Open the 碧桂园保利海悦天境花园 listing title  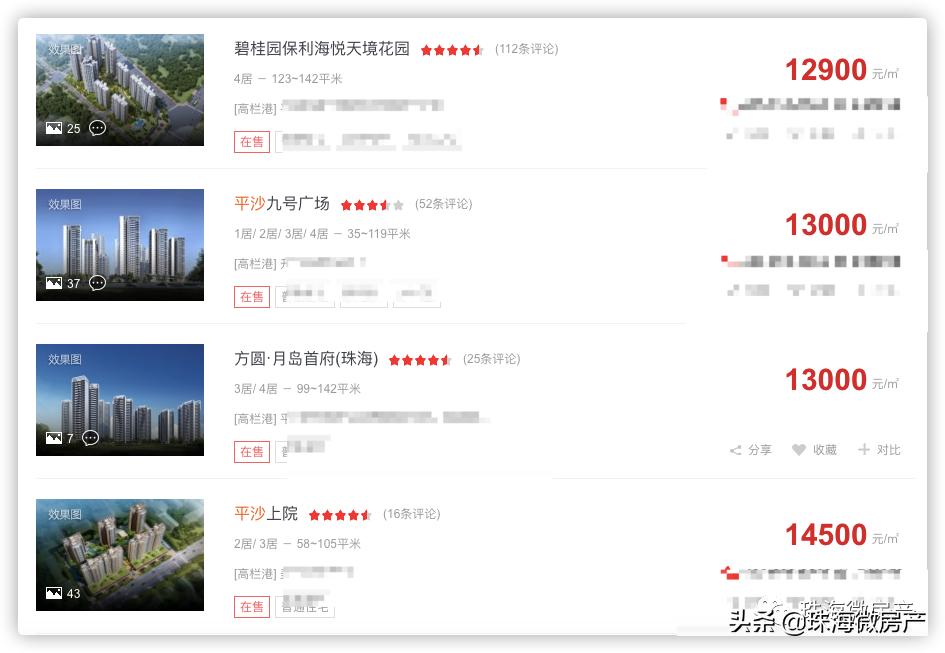coord(322,49)
